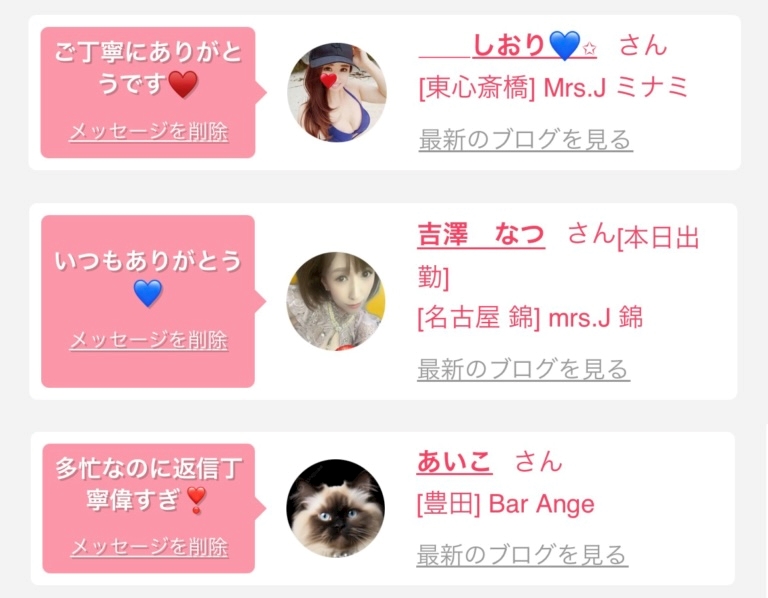Image resolution: width=768 pixels, height=598 pixels.
Task: Open あいこ's cat profile picture
Action: 336,508
